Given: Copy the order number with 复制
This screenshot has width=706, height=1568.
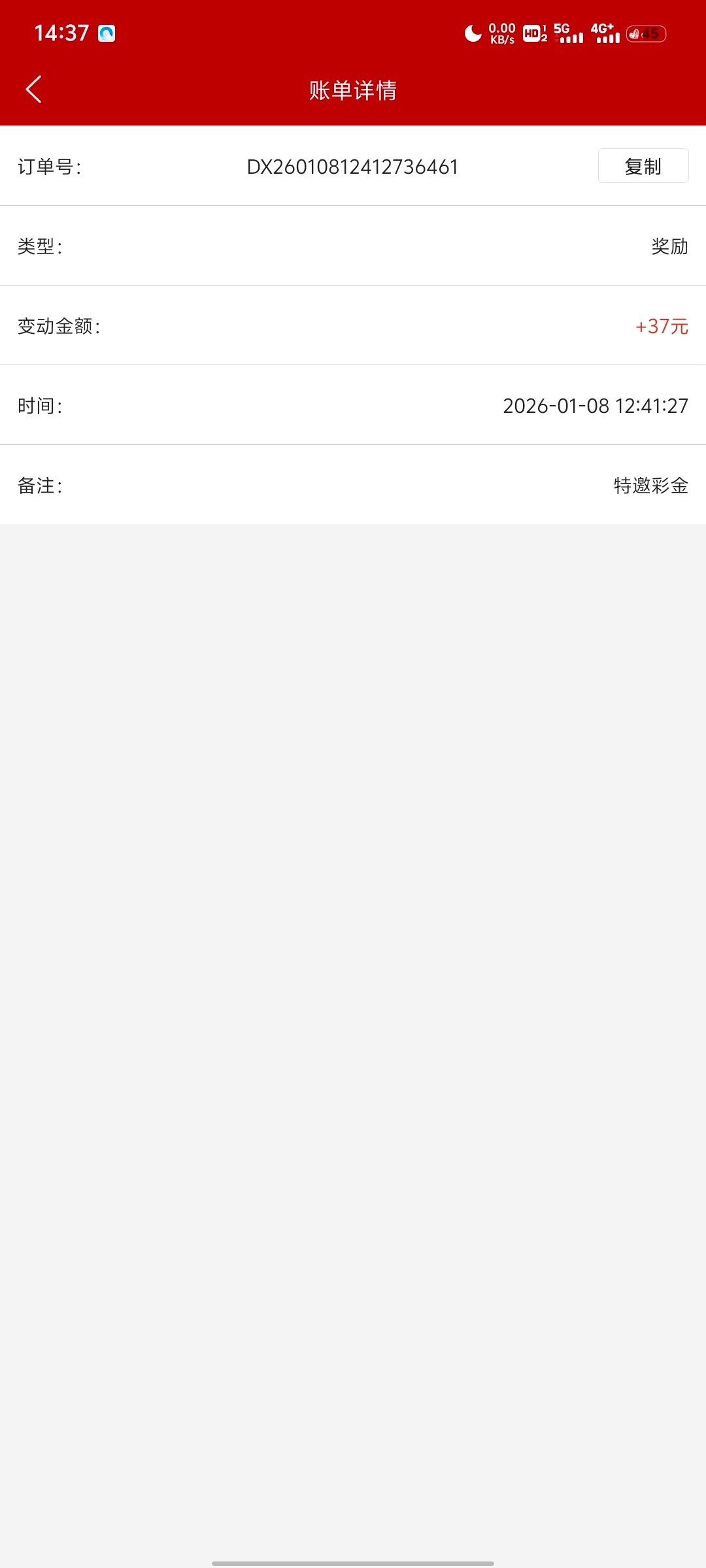Looking at the screenshot, I should point(643,166).
